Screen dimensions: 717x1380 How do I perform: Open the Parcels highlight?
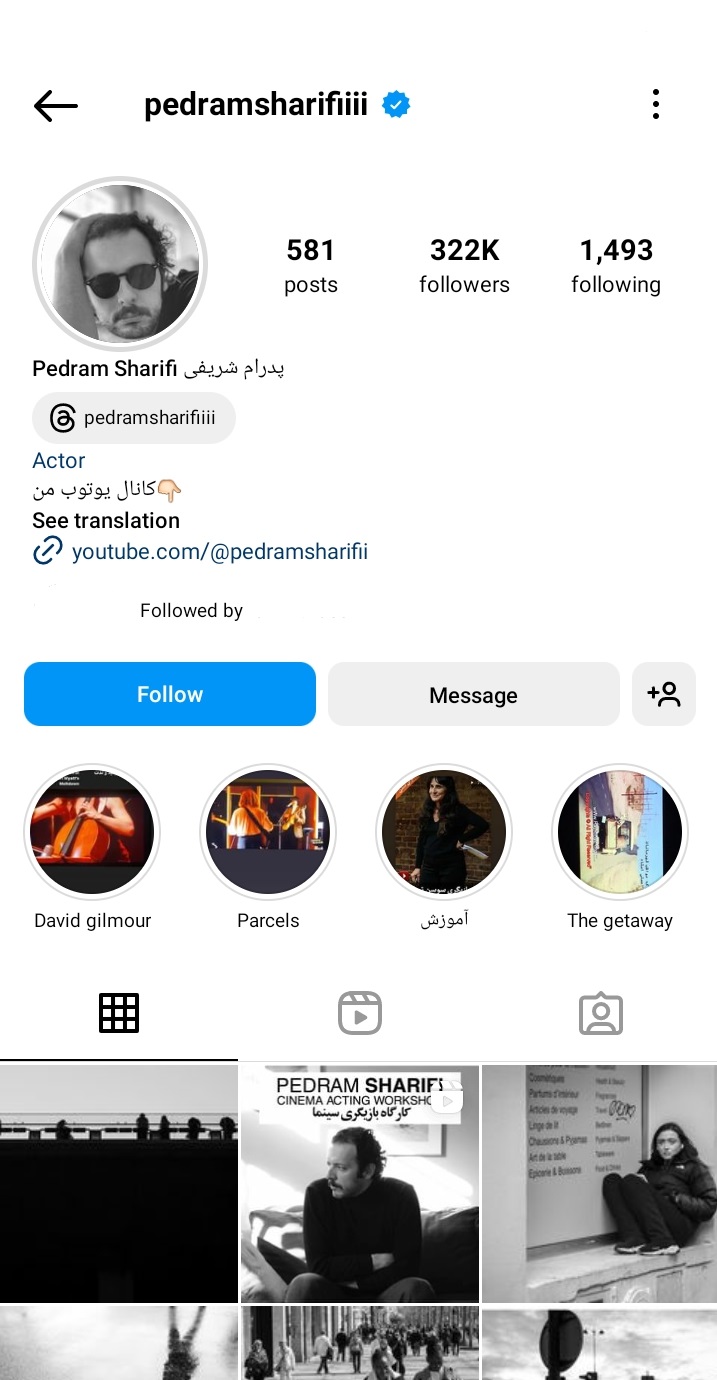click(x=268, y=832)
